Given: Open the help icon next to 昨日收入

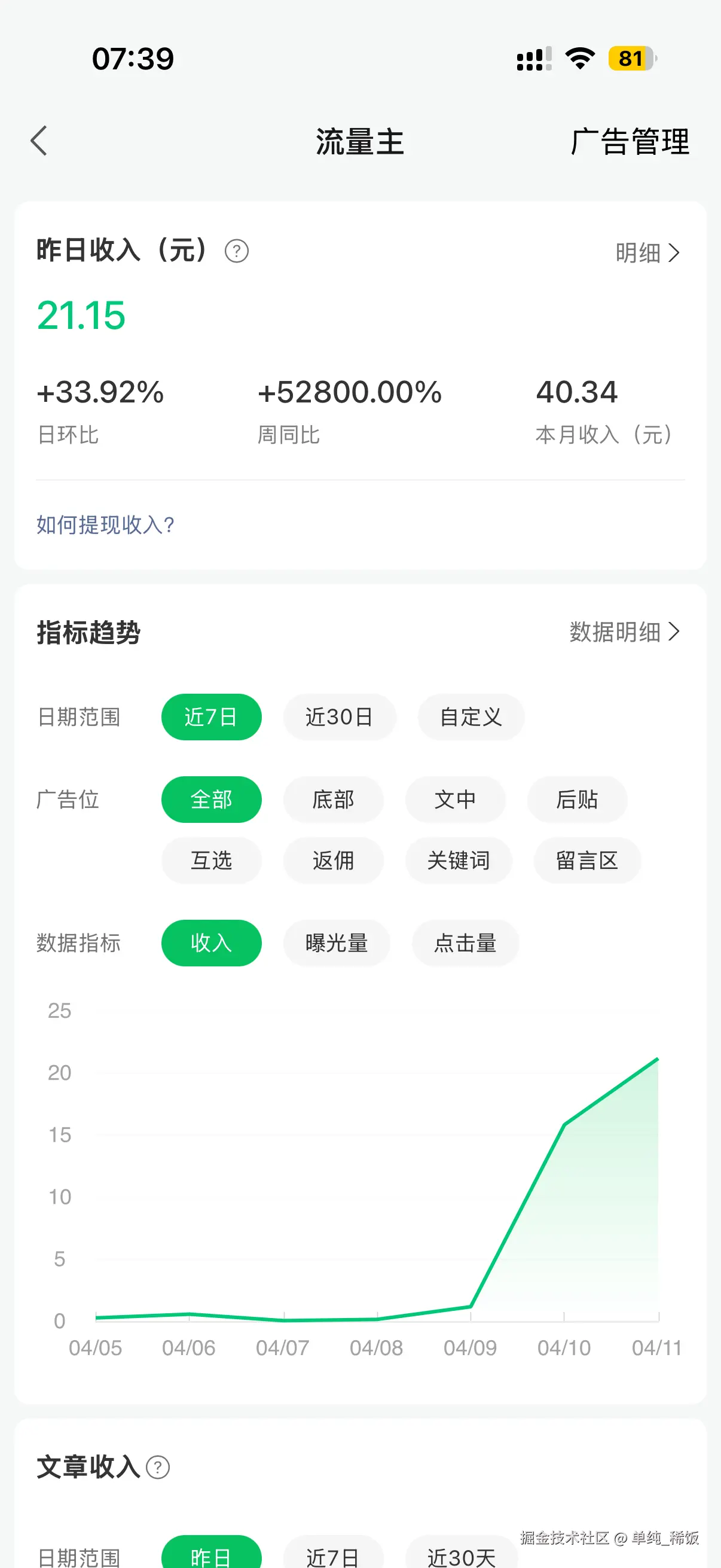Looking at the screenshot, I should [237, 251].
